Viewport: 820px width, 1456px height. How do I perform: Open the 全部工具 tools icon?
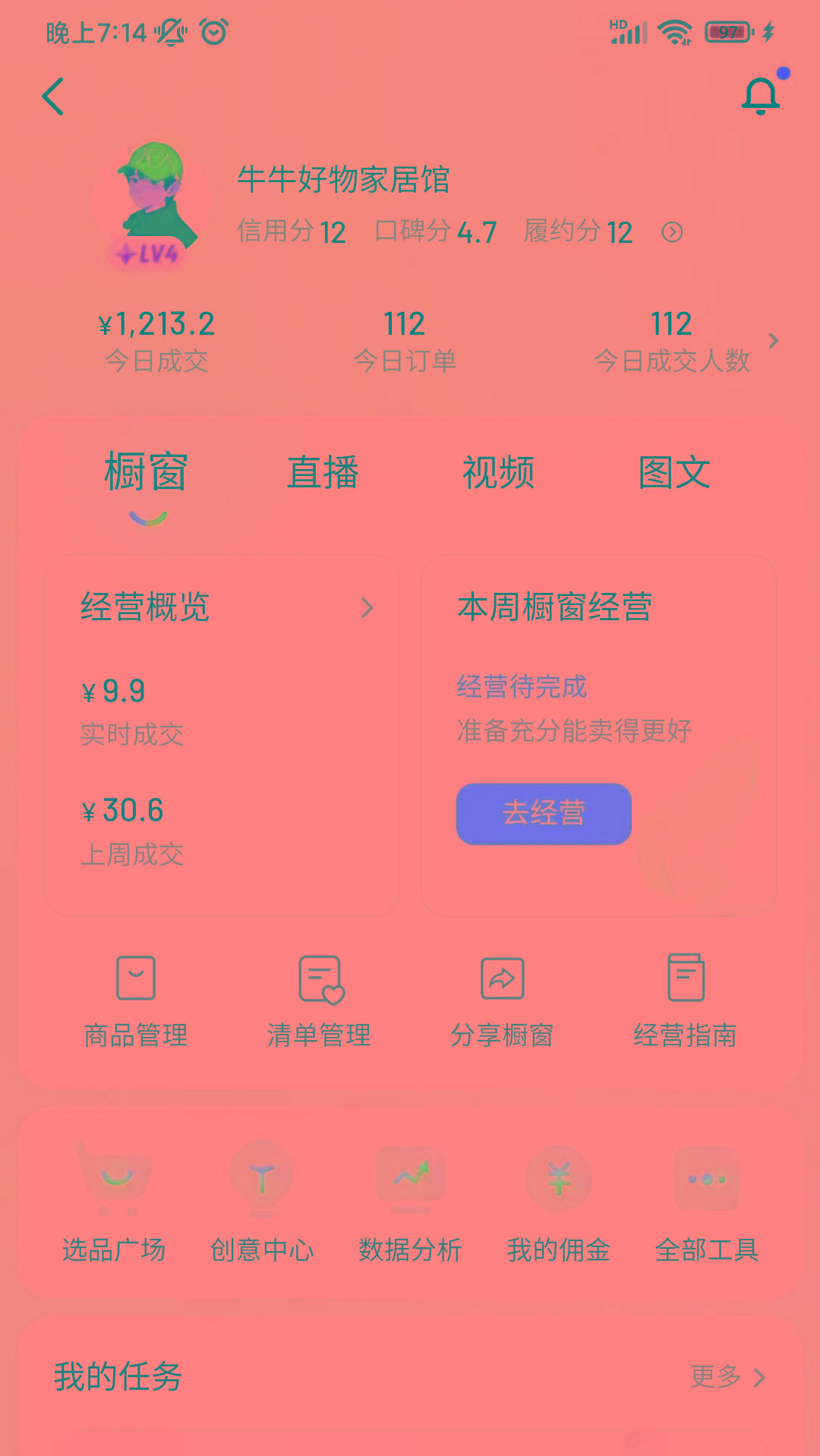707,1177
